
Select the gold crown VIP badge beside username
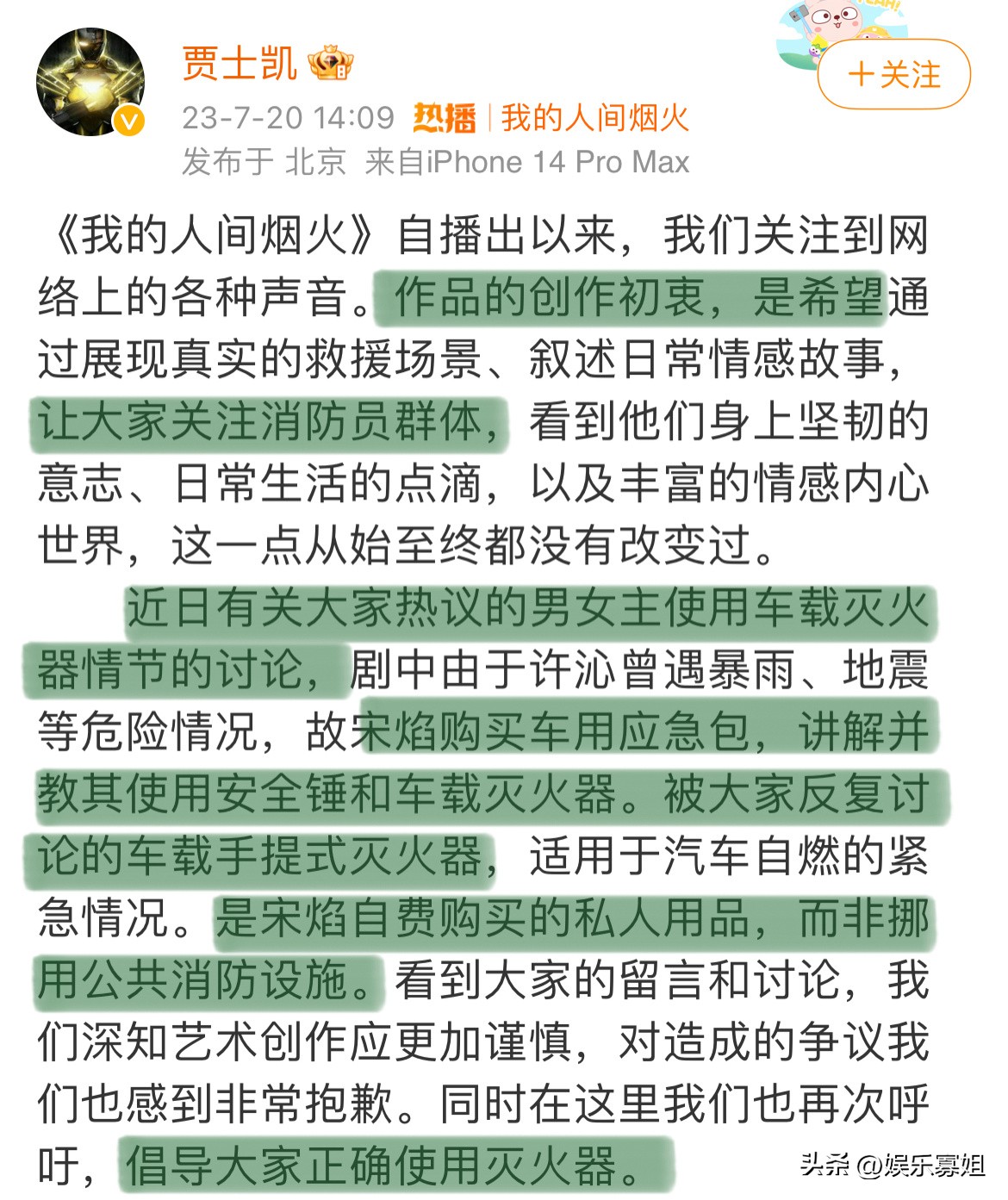pos(330,64)
